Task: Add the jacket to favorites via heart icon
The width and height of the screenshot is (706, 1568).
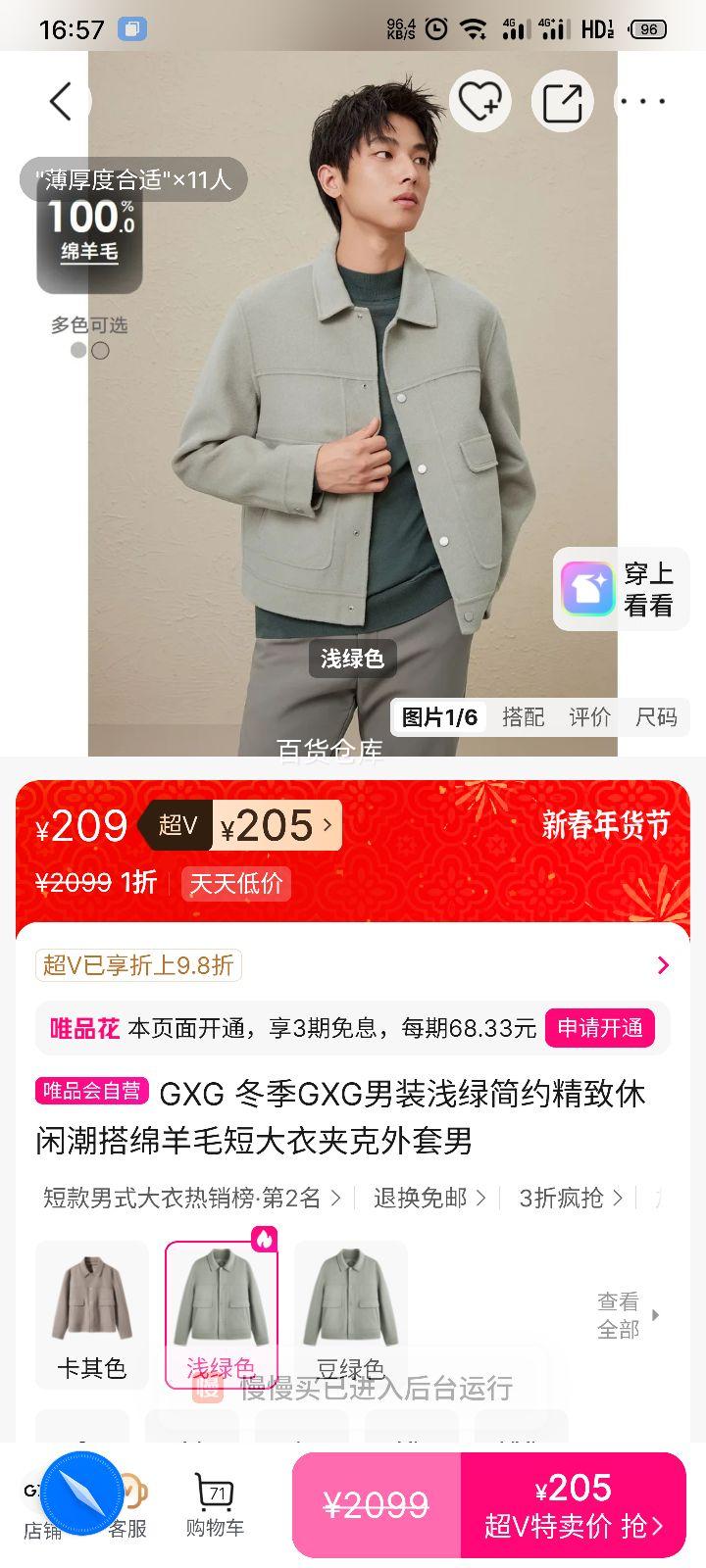Action: pos(479,101)
